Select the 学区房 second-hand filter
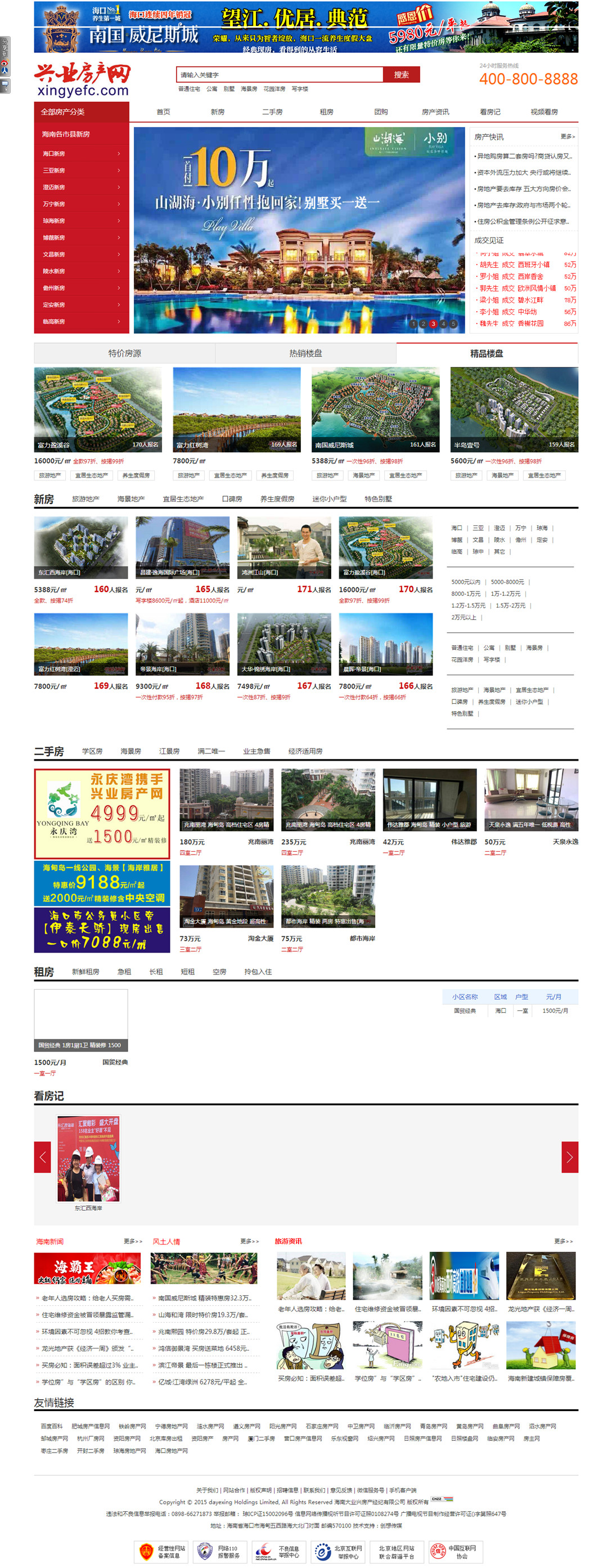Screen dimensions: 612x1568 (92, 752)
